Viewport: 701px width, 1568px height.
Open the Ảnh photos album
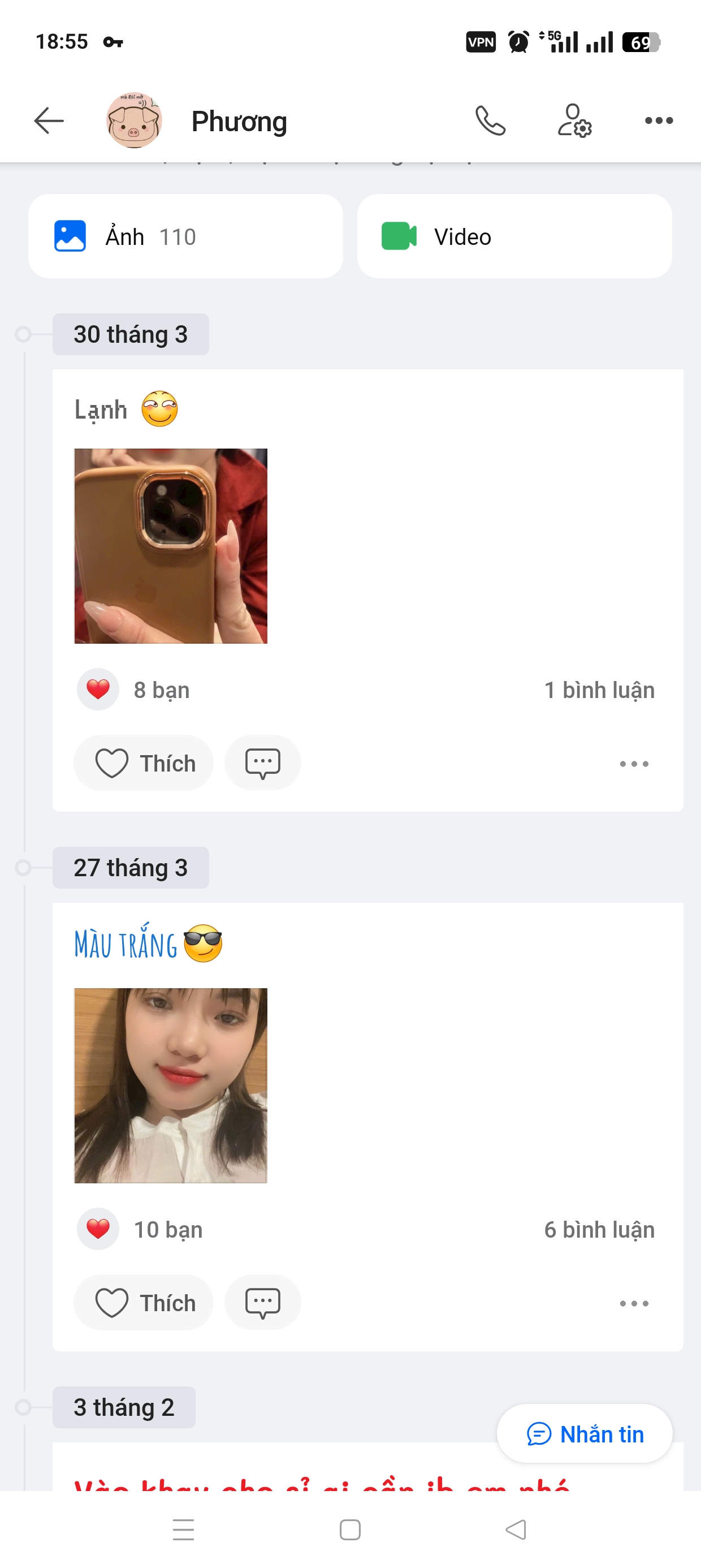[185, 236]
